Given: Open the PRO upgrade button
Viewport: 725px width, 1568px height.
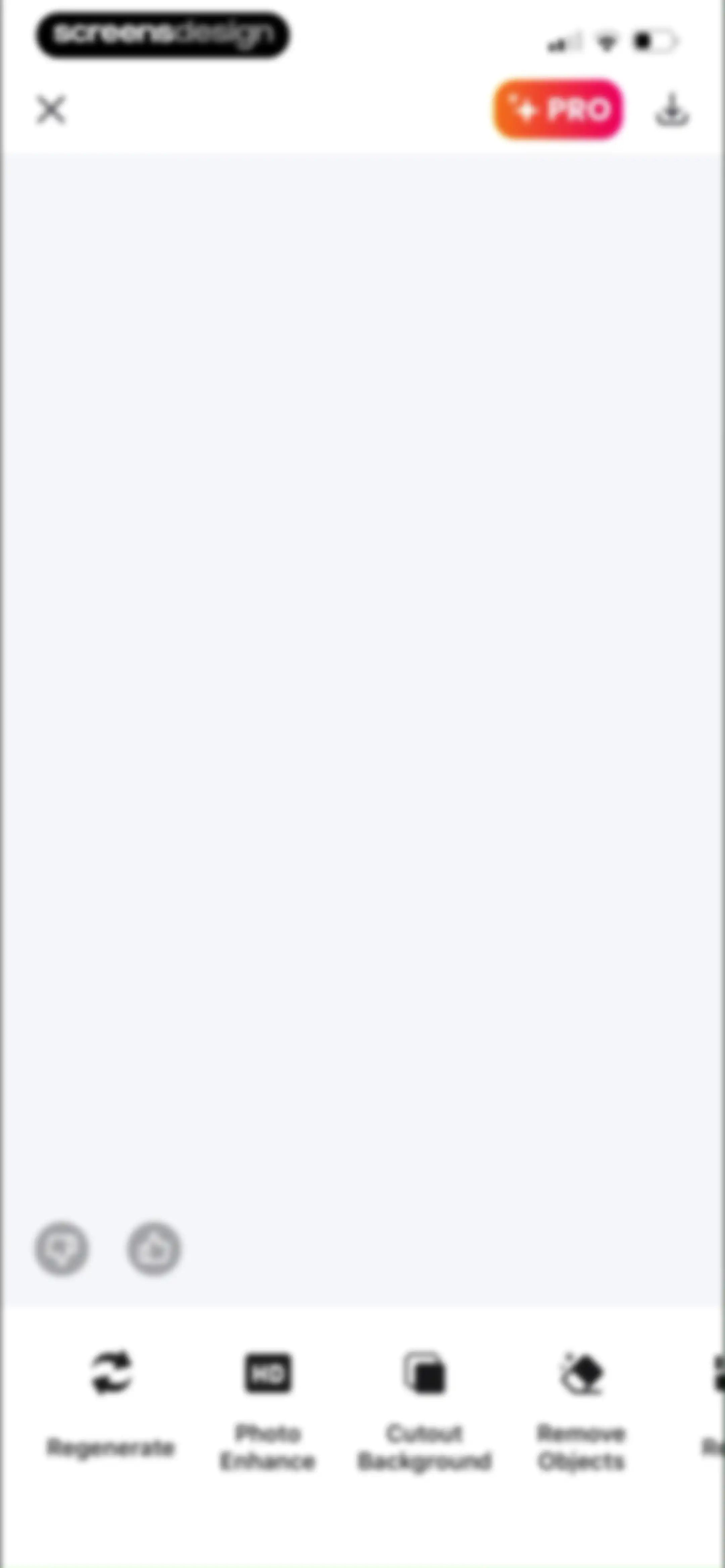Looking at the screenshot, I should coord(558,109).
